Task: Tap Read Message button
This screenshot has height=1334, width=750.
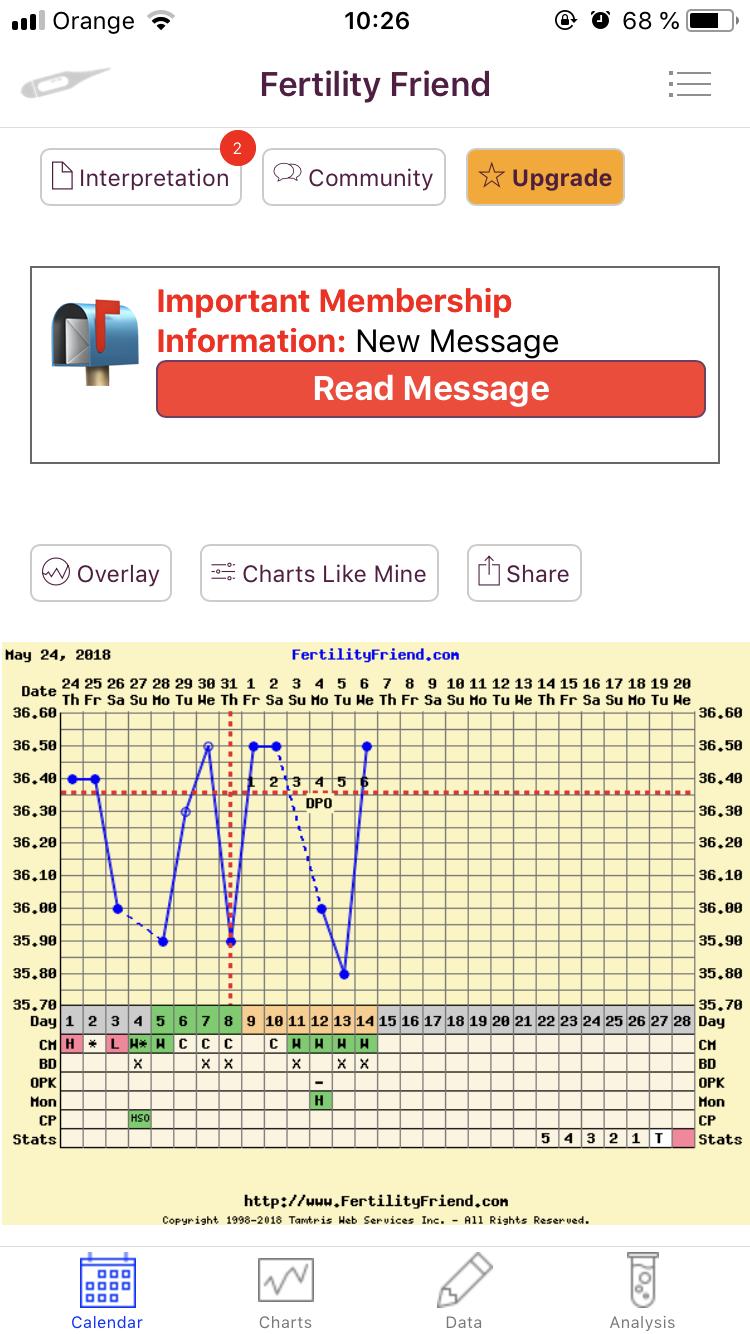Action: 431,389
